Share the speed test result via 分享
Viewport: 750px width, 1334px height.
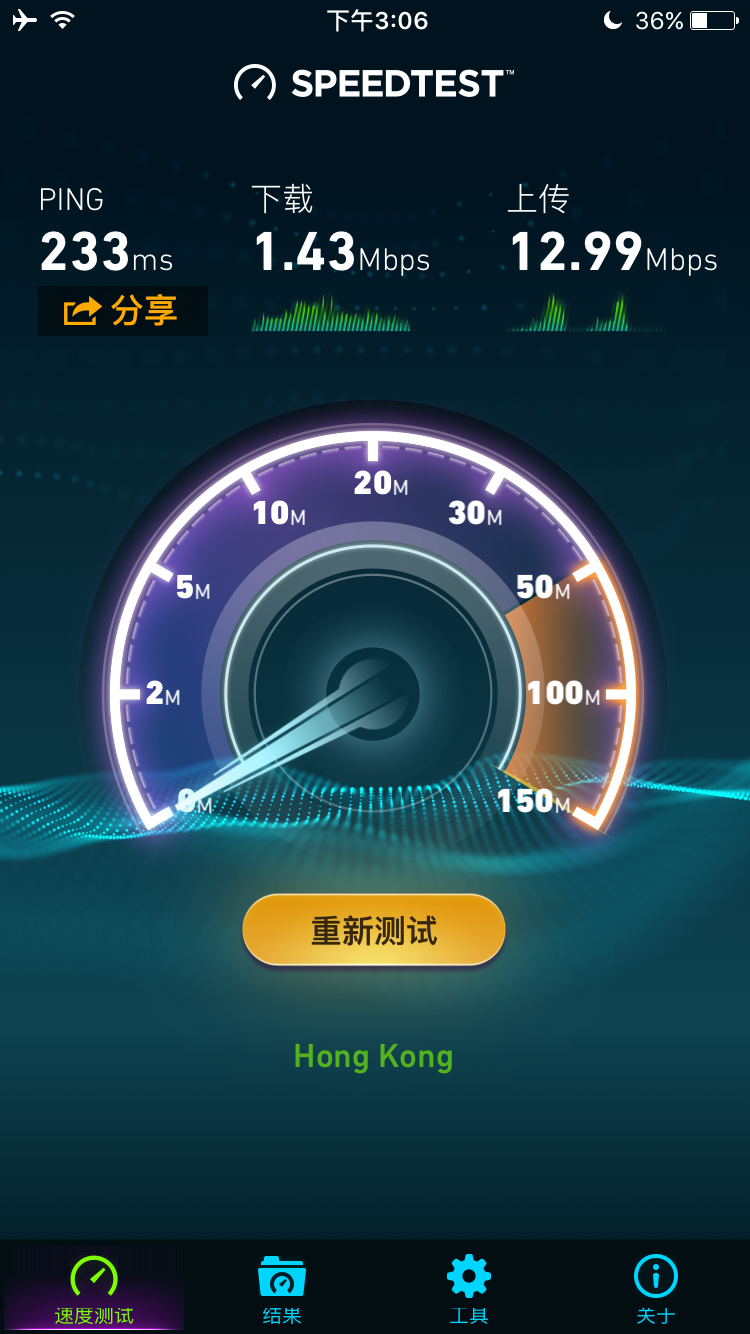pos(123,311)
